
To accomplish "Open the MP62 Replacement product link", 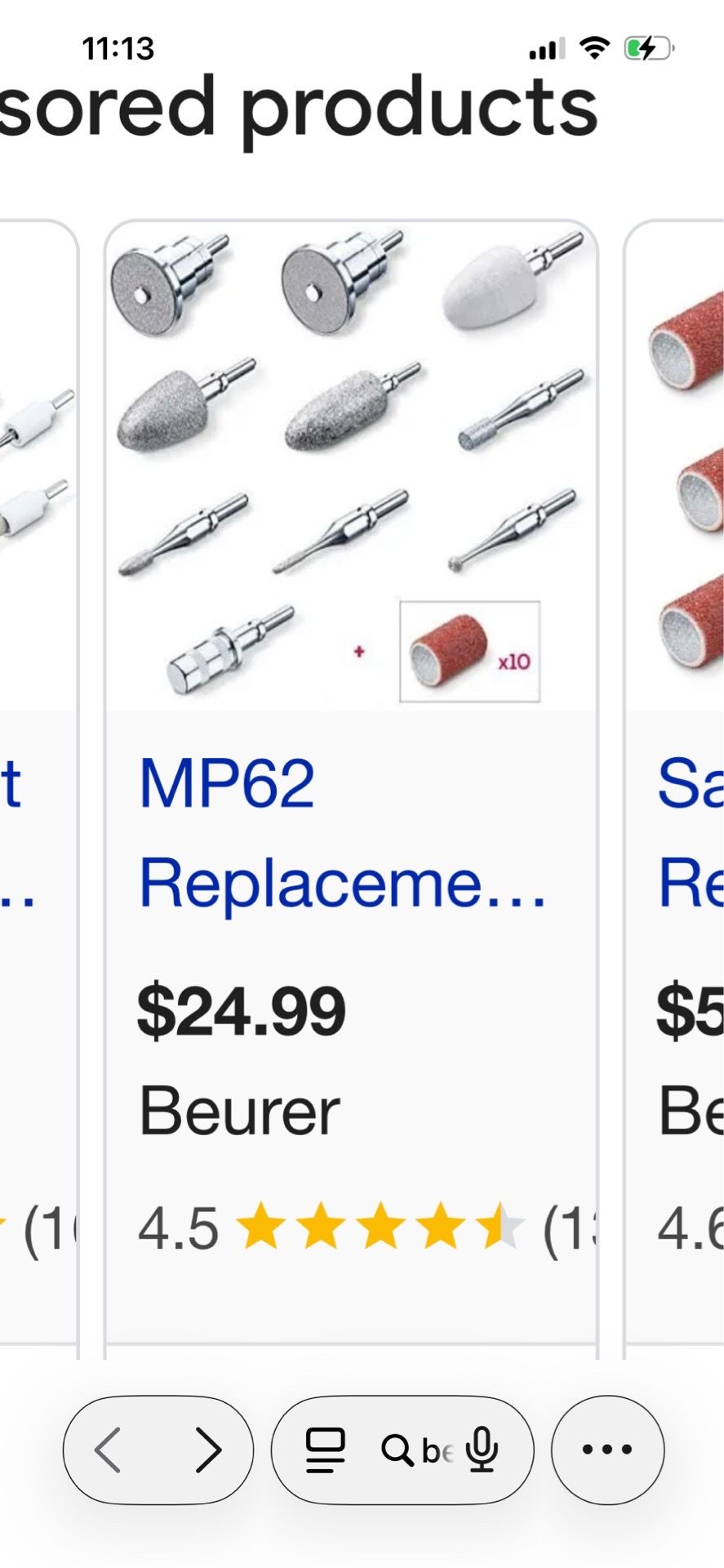I will tap(343, 832).
